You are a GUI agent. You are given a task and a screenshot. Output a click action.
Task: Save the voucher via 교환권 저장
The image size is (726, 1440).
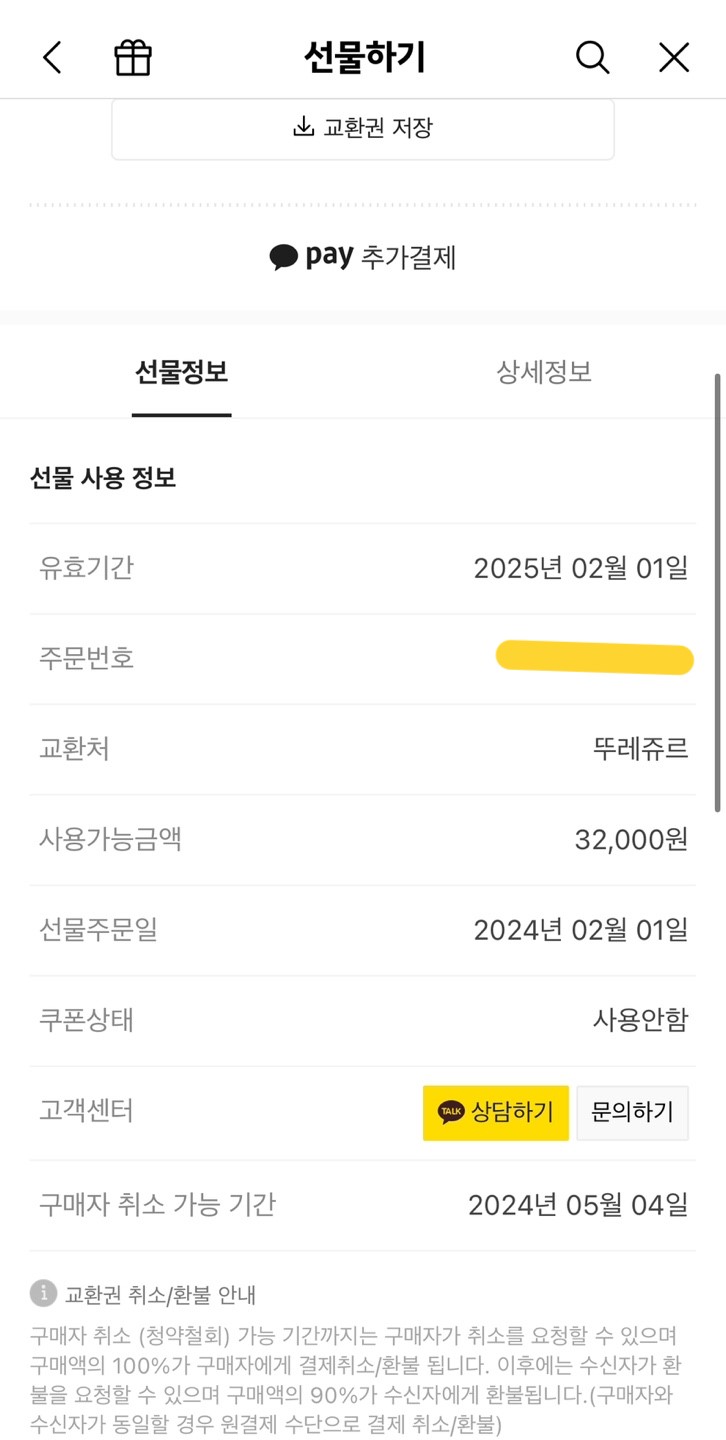coord(362,128)
